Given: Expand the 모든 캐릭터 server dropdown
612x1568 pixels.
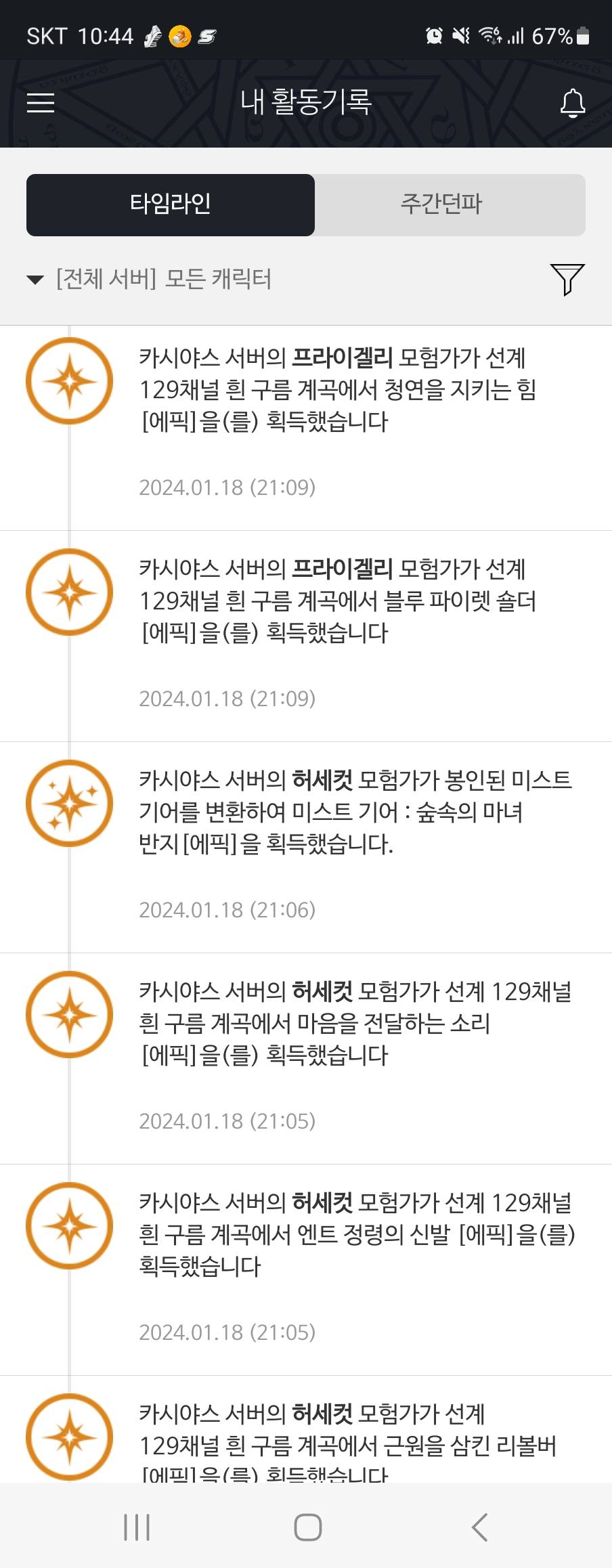Looking at the screenshot, I should (149, 279).
